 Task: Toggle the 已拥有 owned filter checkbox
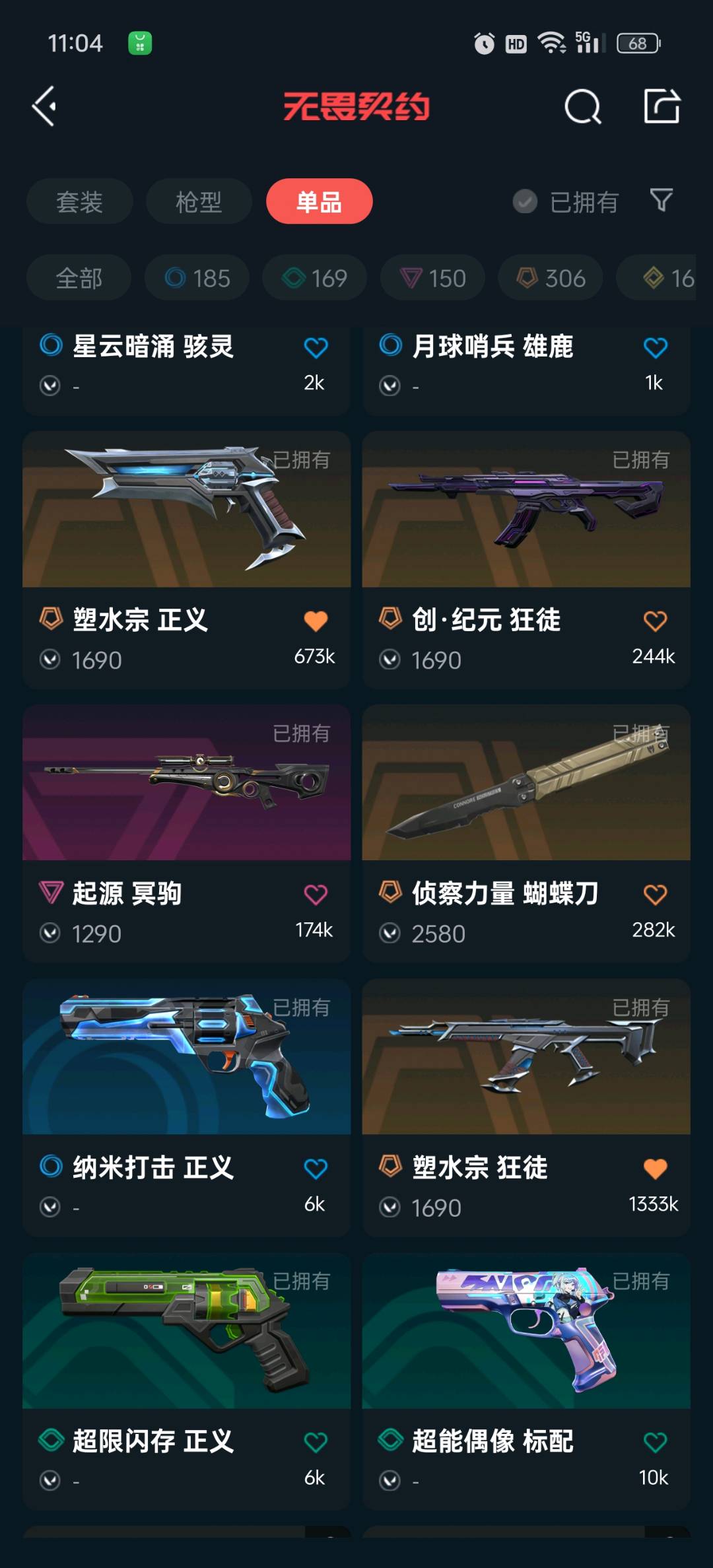pos(525,201)
